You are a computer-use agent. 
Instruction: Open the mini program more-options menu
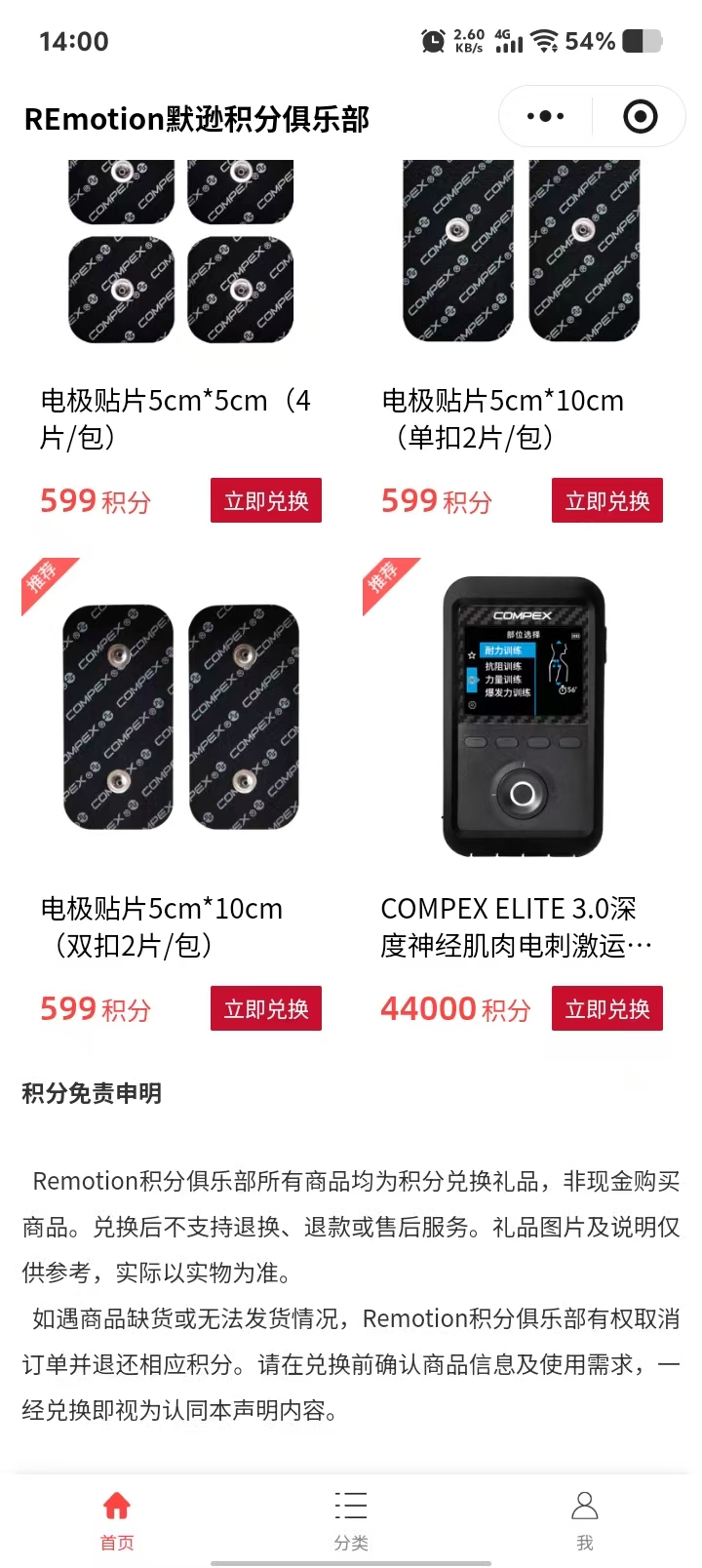click(545, 117)
